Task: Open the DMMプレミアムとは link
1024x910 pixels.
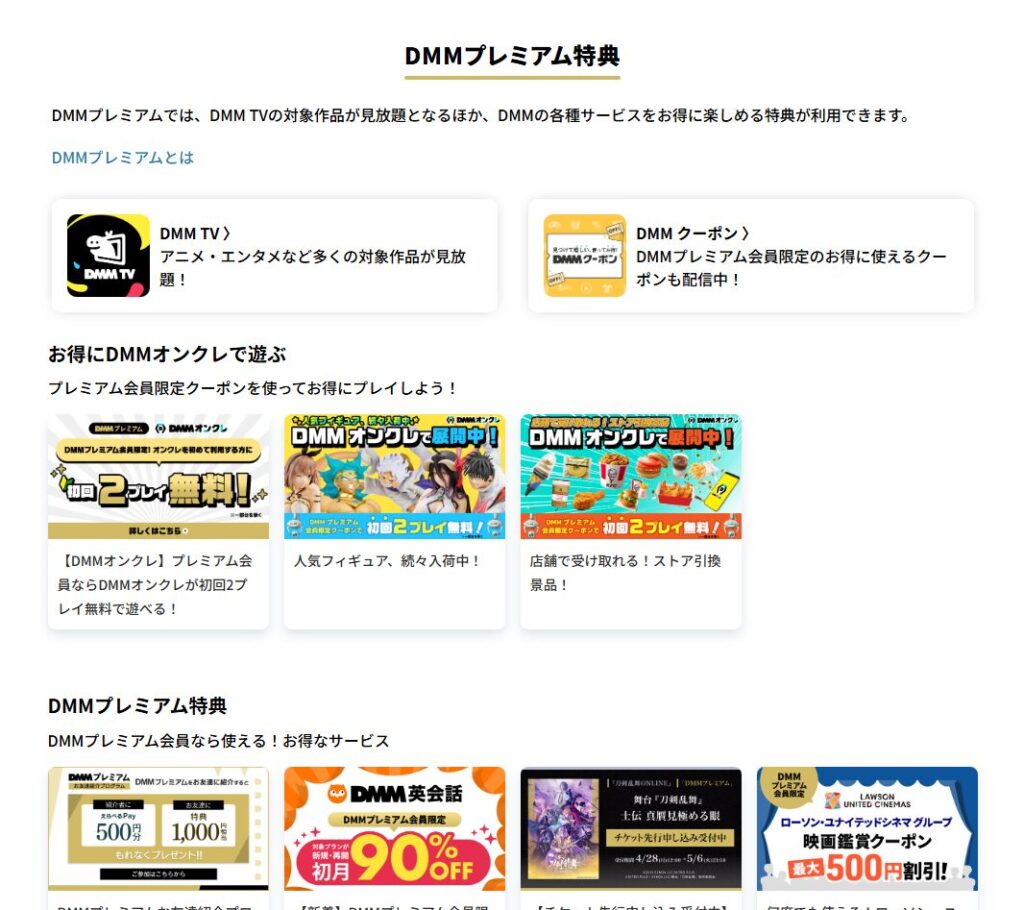Action: click(122, 158)
